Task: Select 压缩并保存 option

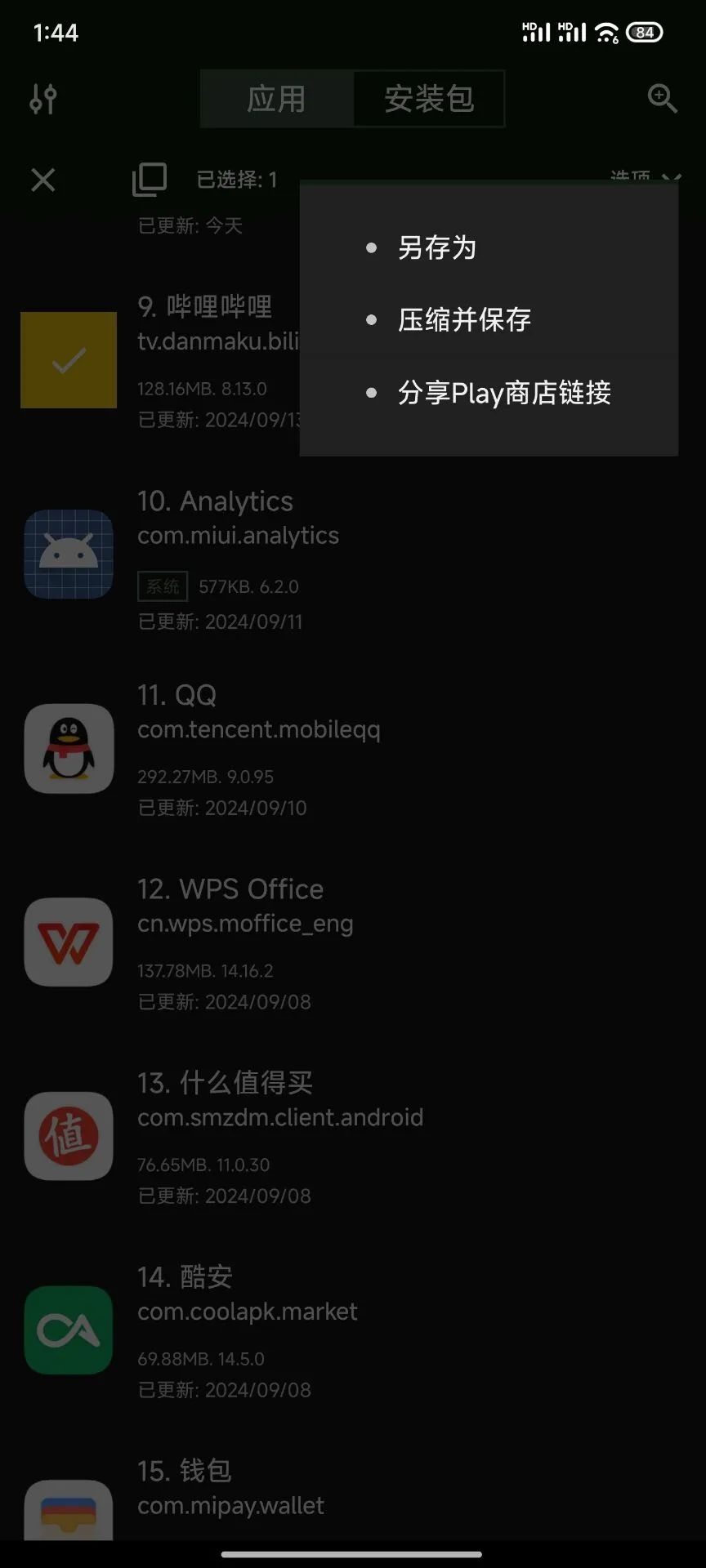Action: click(464, 319)
